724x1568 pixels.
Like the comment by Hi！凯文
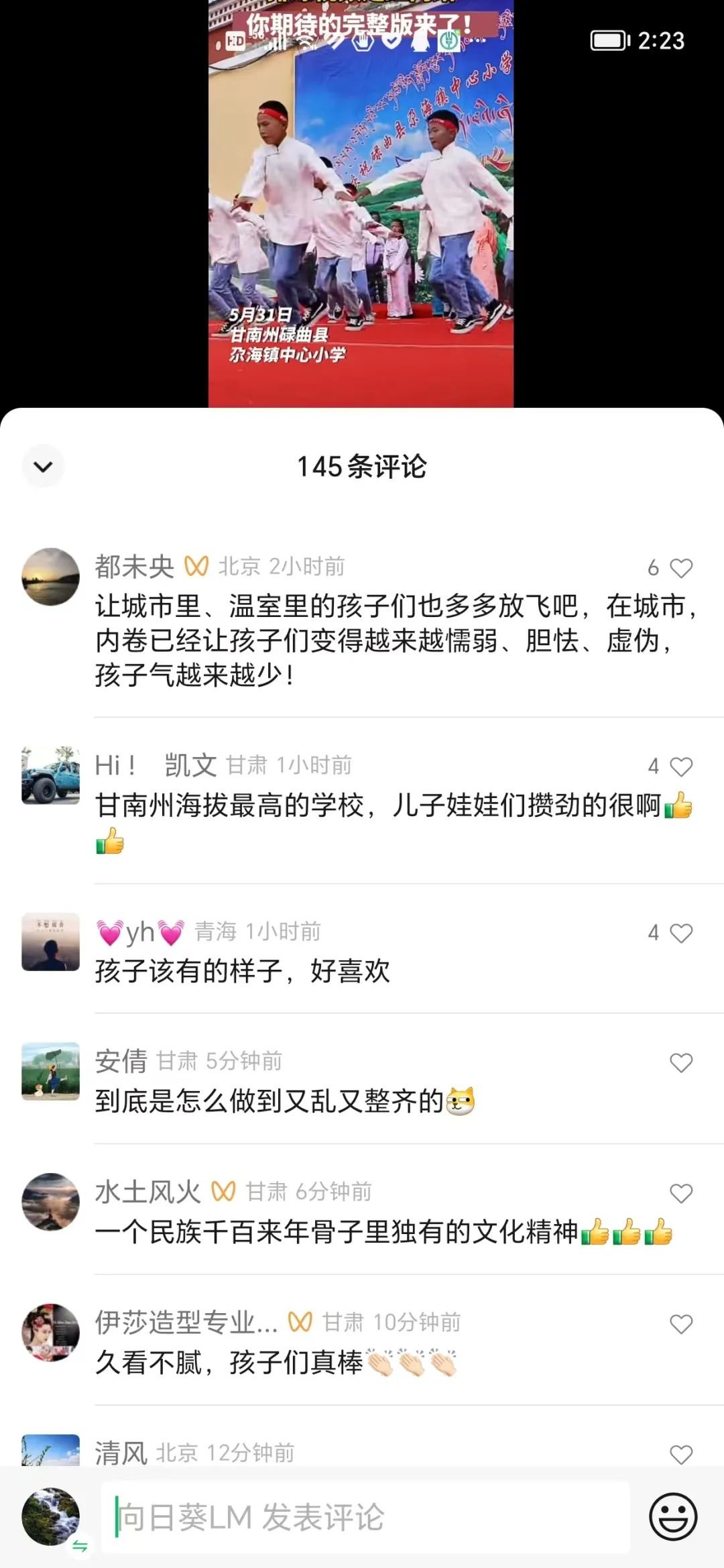pos(680,767)
